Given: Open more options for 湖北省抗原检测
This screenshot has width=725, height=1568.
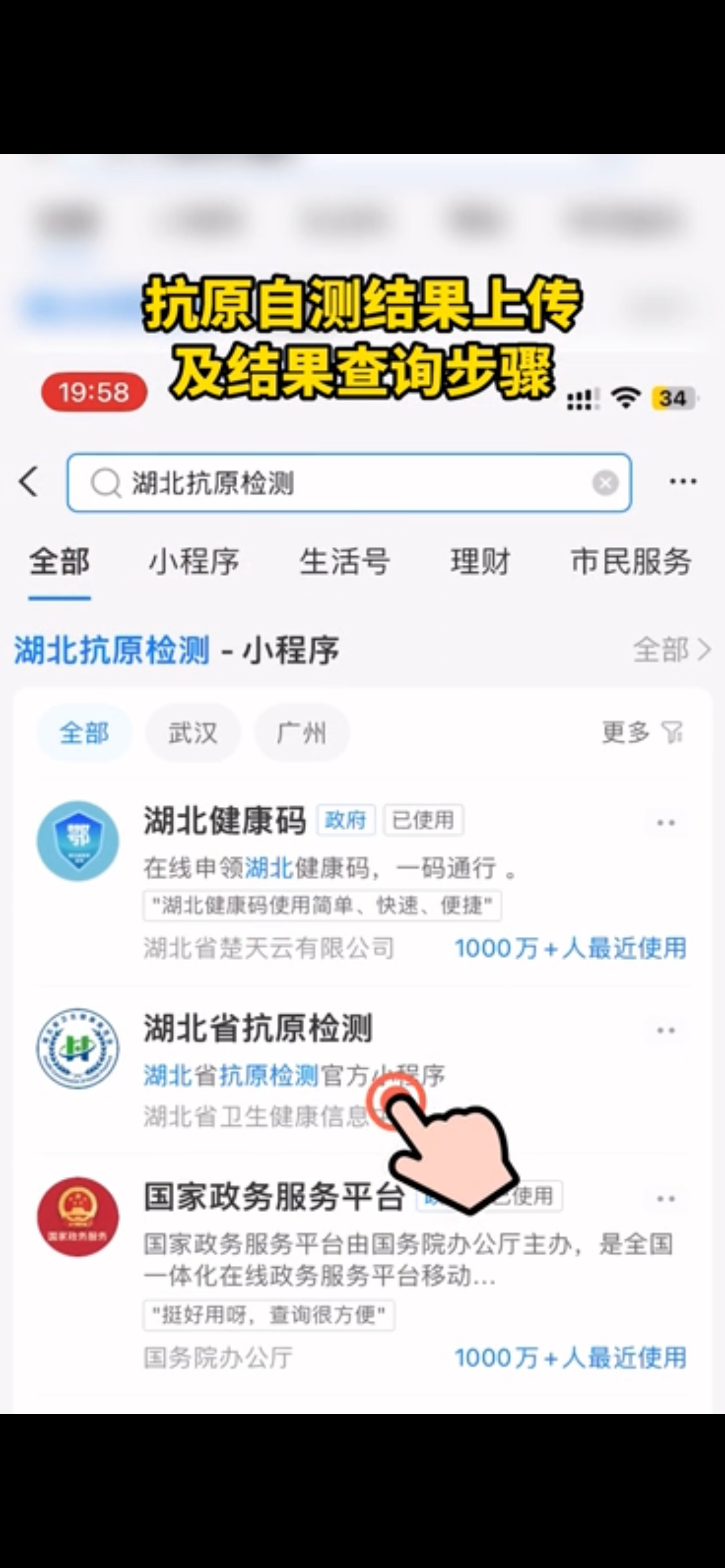Looking at the screenshot, I should click(x=666, y=1030).
